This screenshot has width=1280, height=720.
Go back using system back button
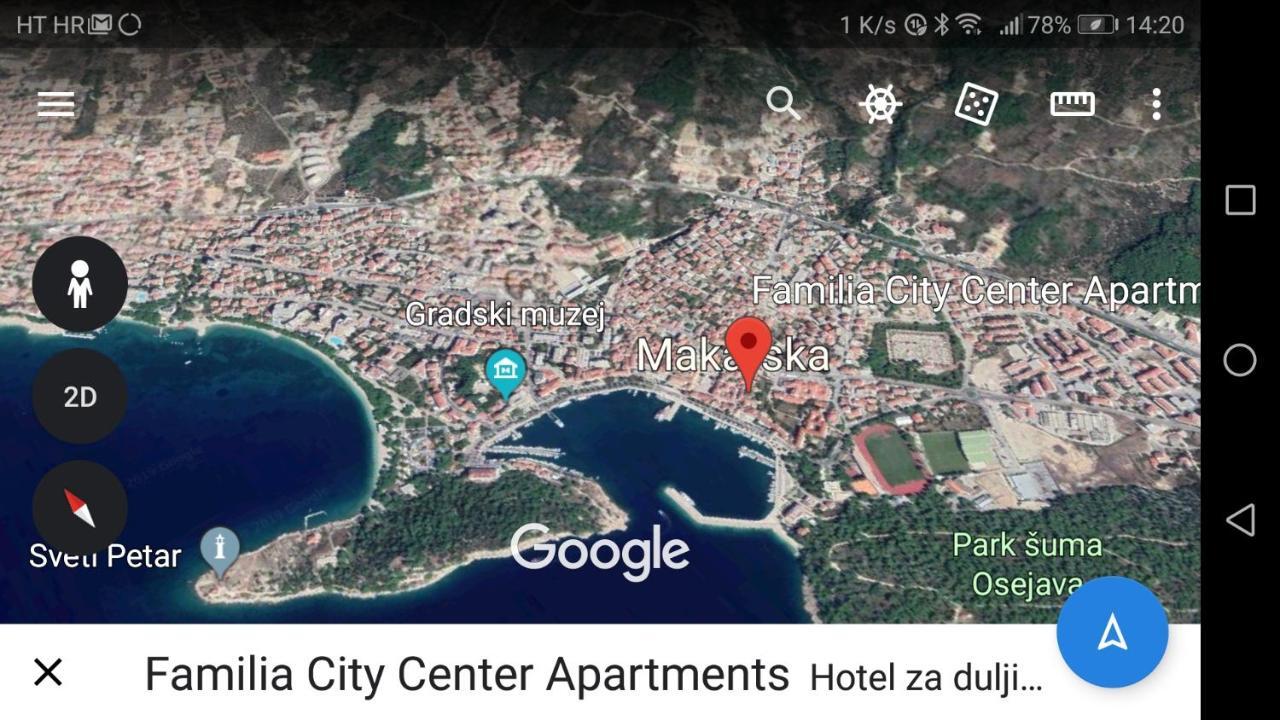[x=1240, y=520]
